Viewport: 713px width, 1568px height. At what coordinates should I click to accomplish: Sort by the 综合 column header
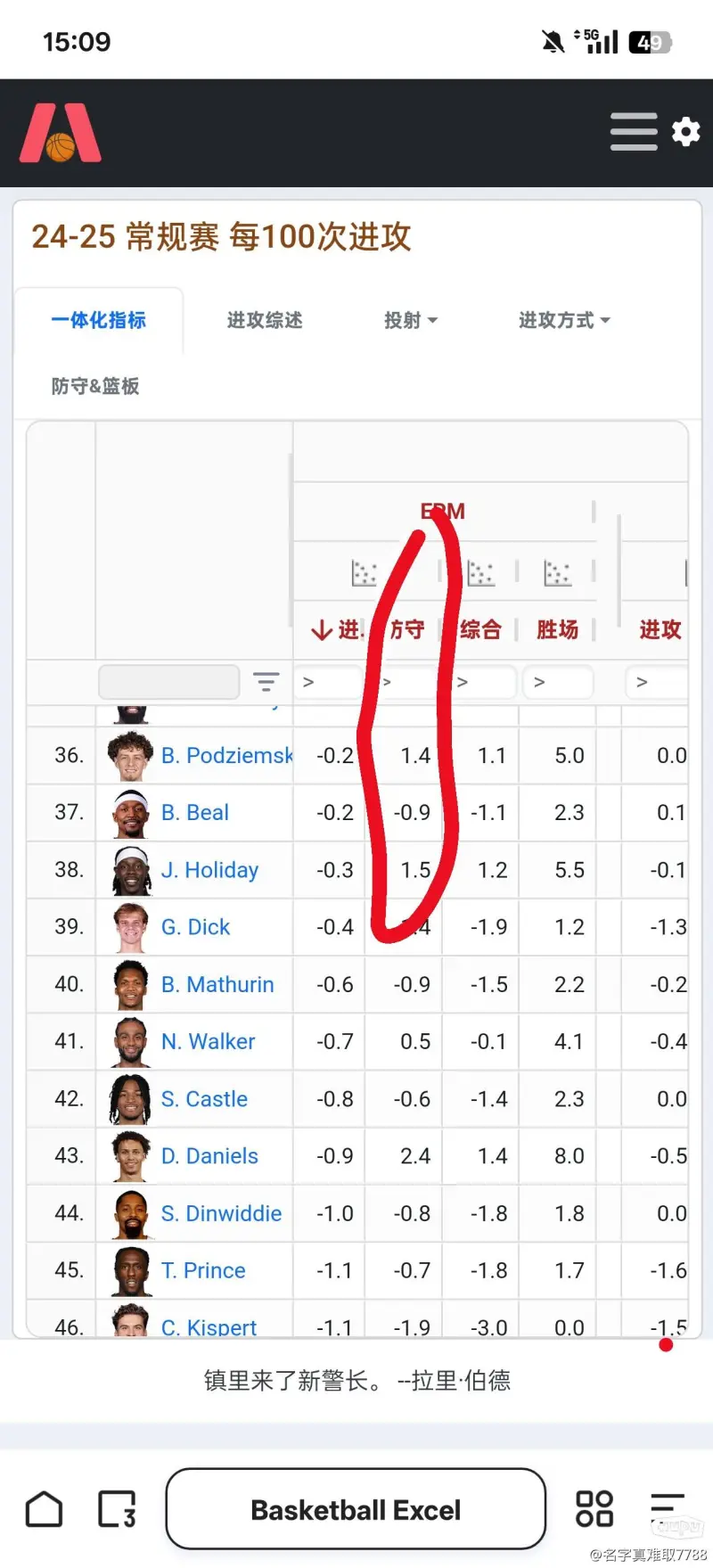coord(480,629)
